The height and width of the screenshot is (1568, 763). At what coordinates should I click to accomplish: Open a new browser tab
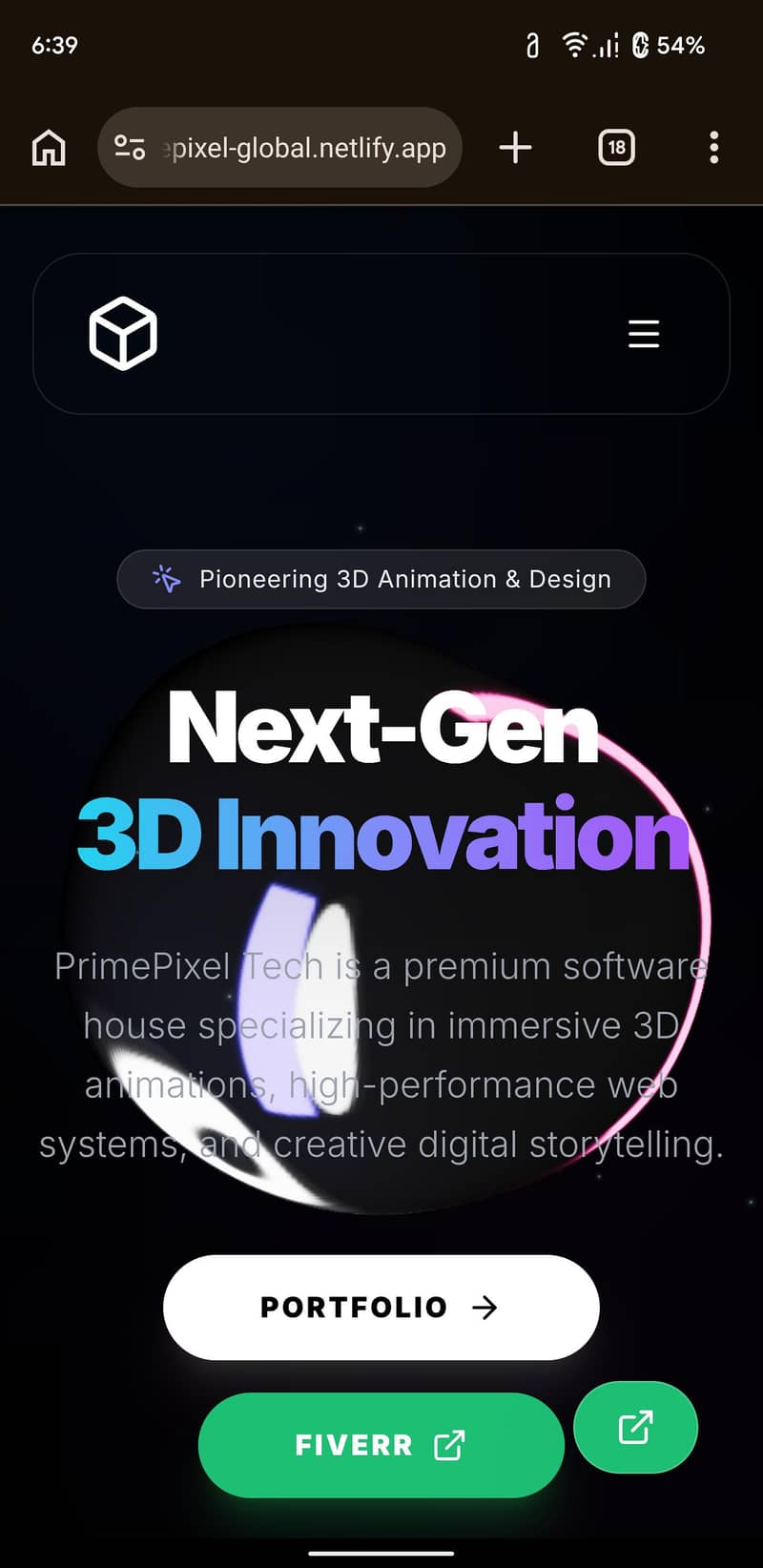click(x=515, y=148)
